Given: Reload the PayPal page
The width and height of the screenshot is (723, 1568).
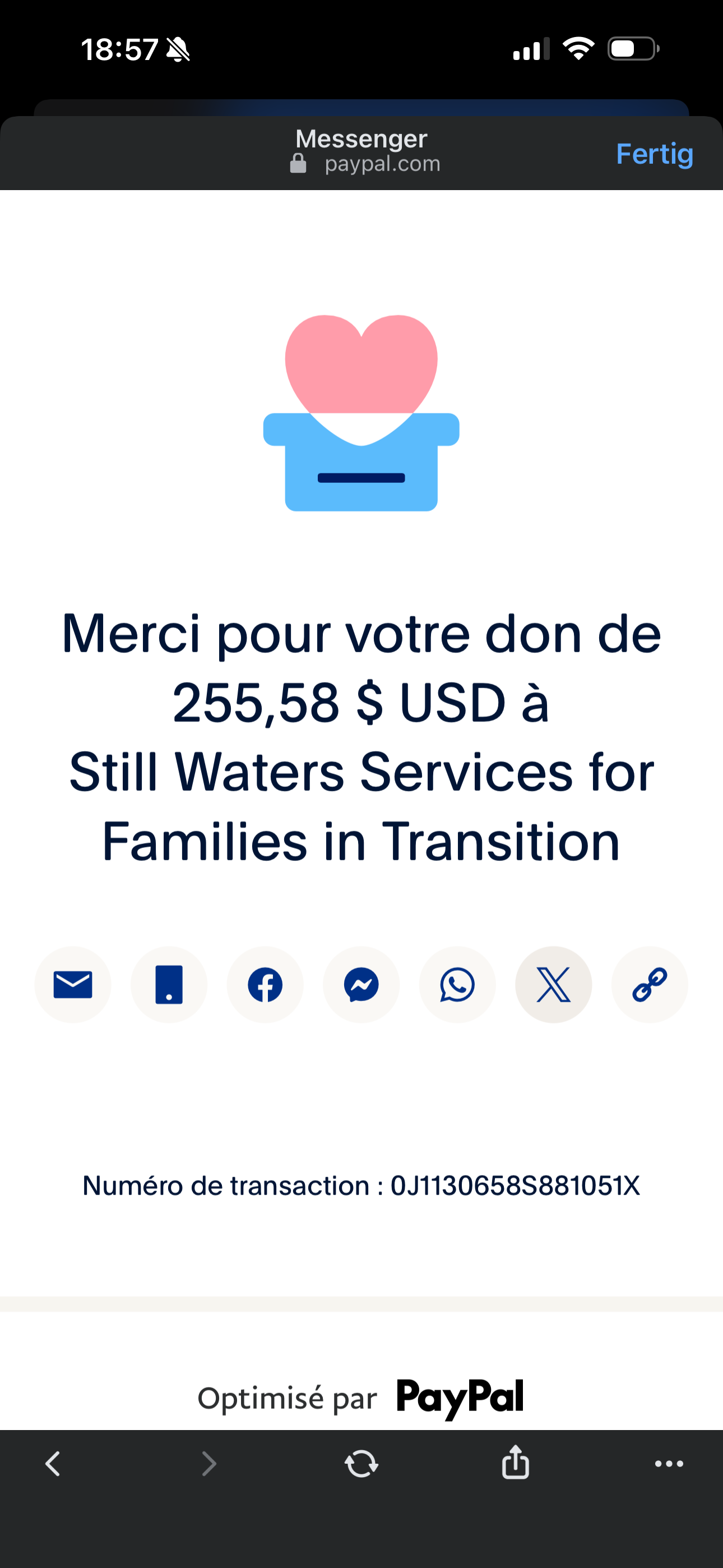Looking at the screenshot, I should point(361,1463).
